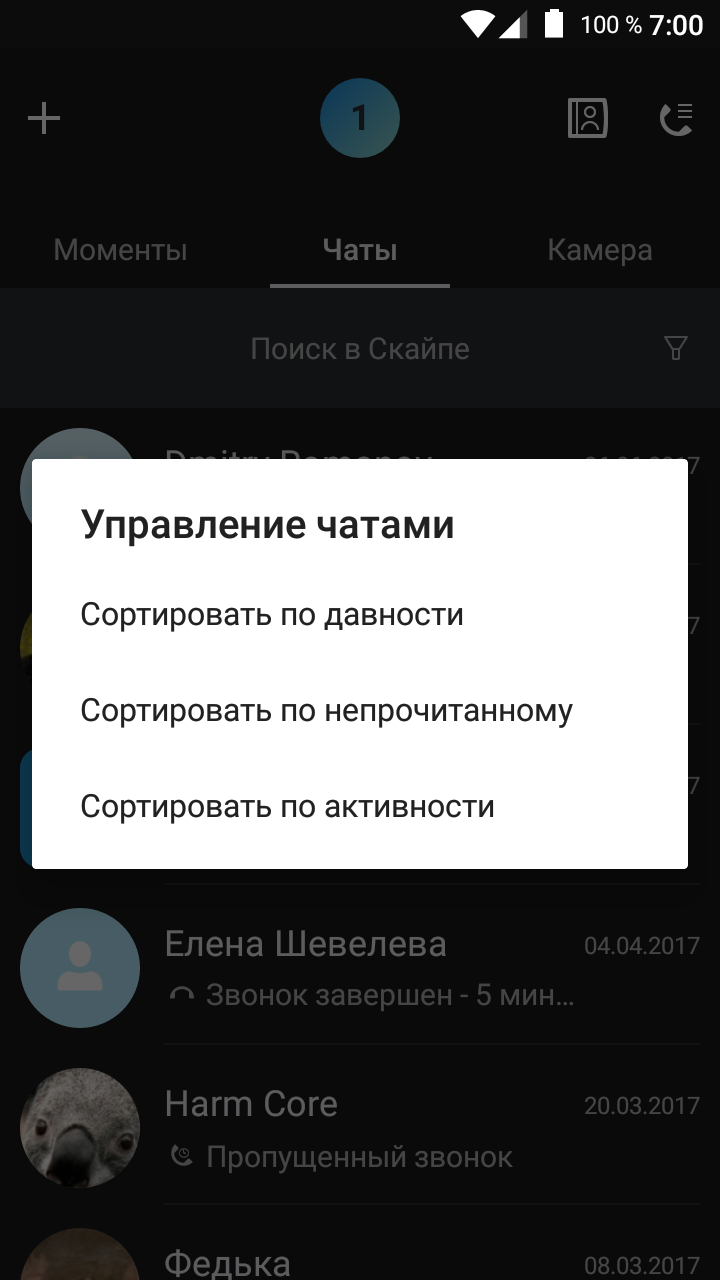Switch to the Моменты tab
Image resolution: width=720 pixels, height=1280 pixels.
[120, 249]
